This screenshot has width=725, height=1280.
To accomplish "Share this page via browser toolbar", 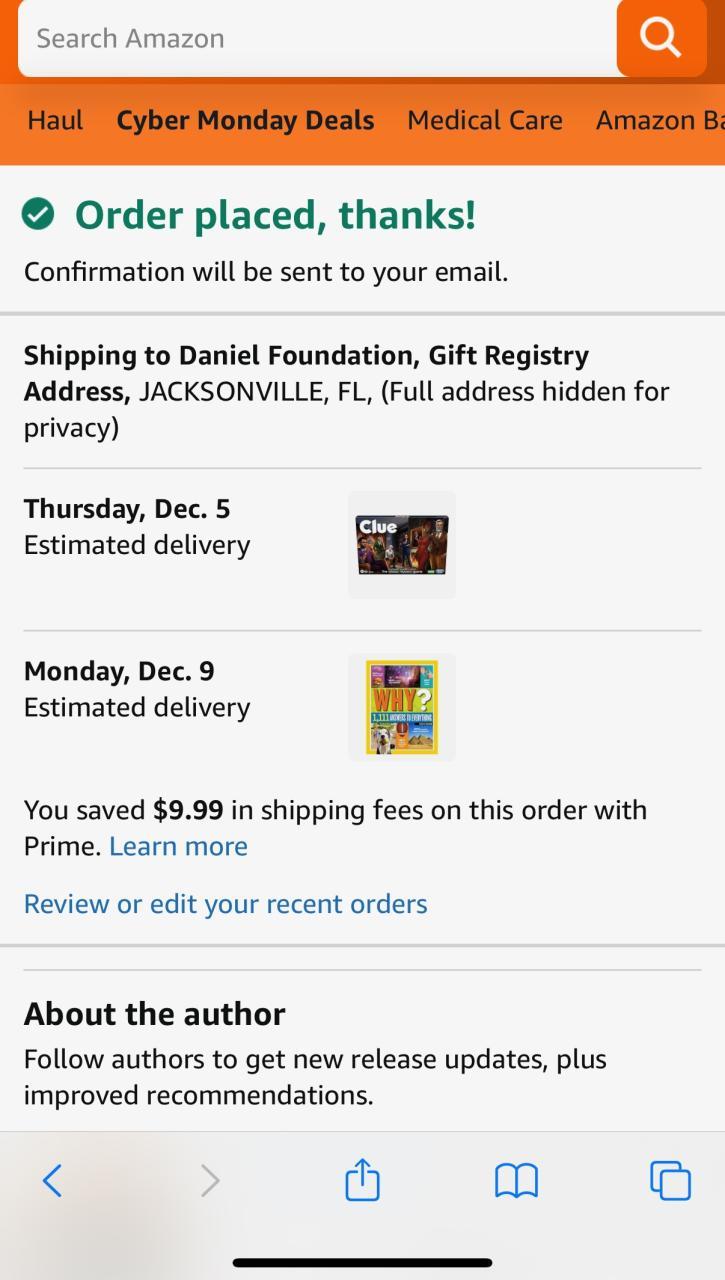I will [x=362, y=1180].
